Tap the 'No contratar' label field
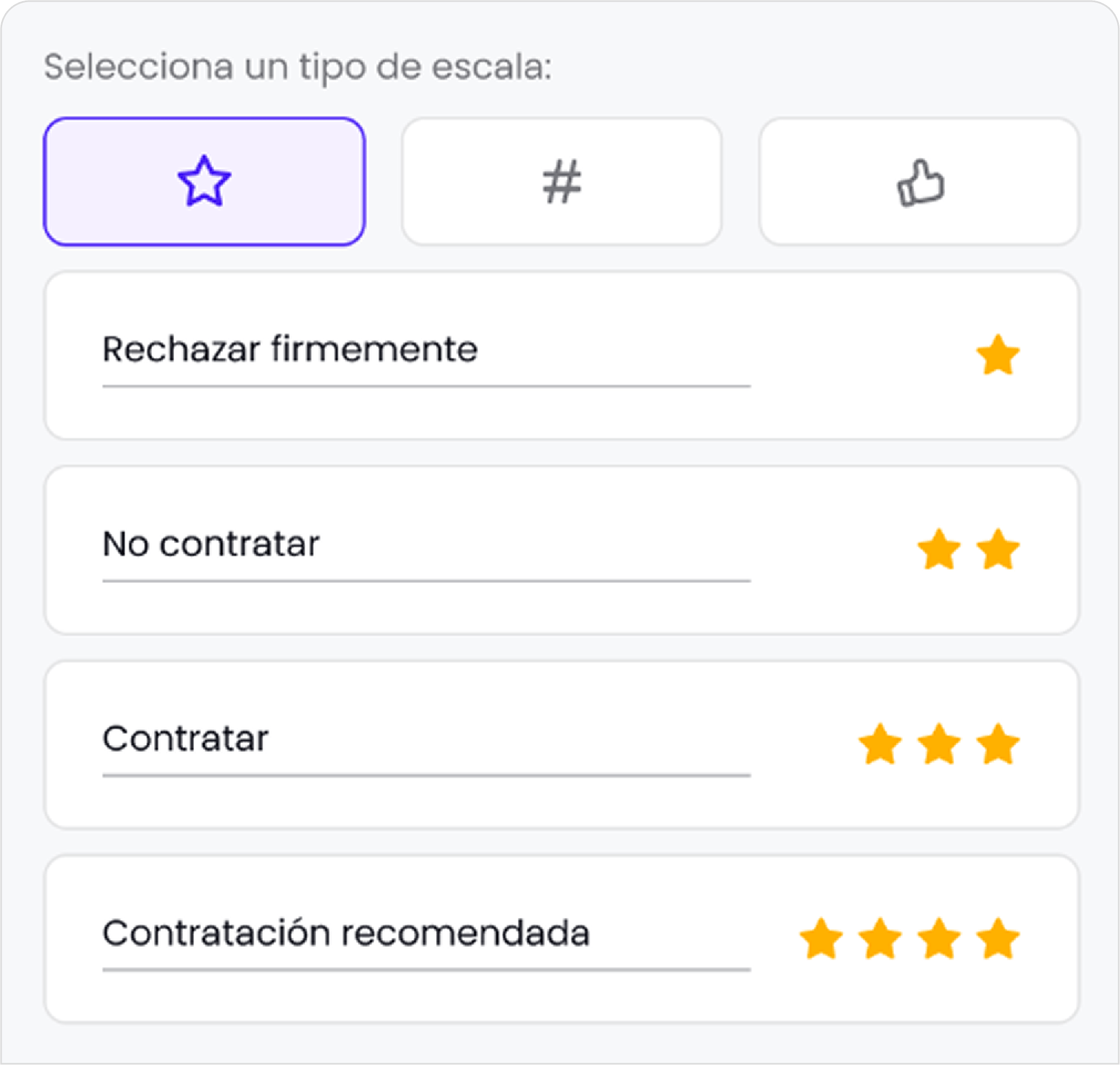This screenshot has width=1120, height=1065. point(426,545)
